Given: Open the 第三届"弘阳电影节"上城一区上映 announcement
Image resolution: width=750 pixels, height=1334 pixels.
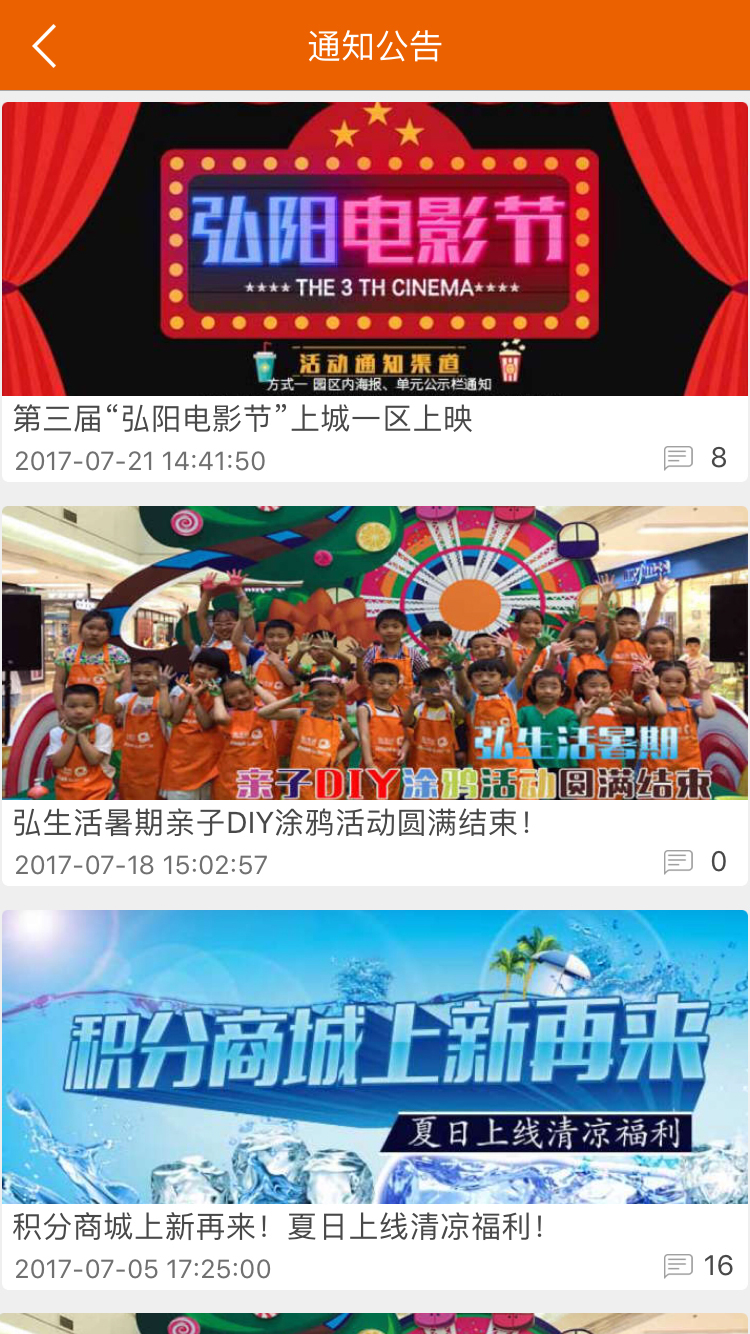Looking at the screenshot, I should (x=243, y=419).
